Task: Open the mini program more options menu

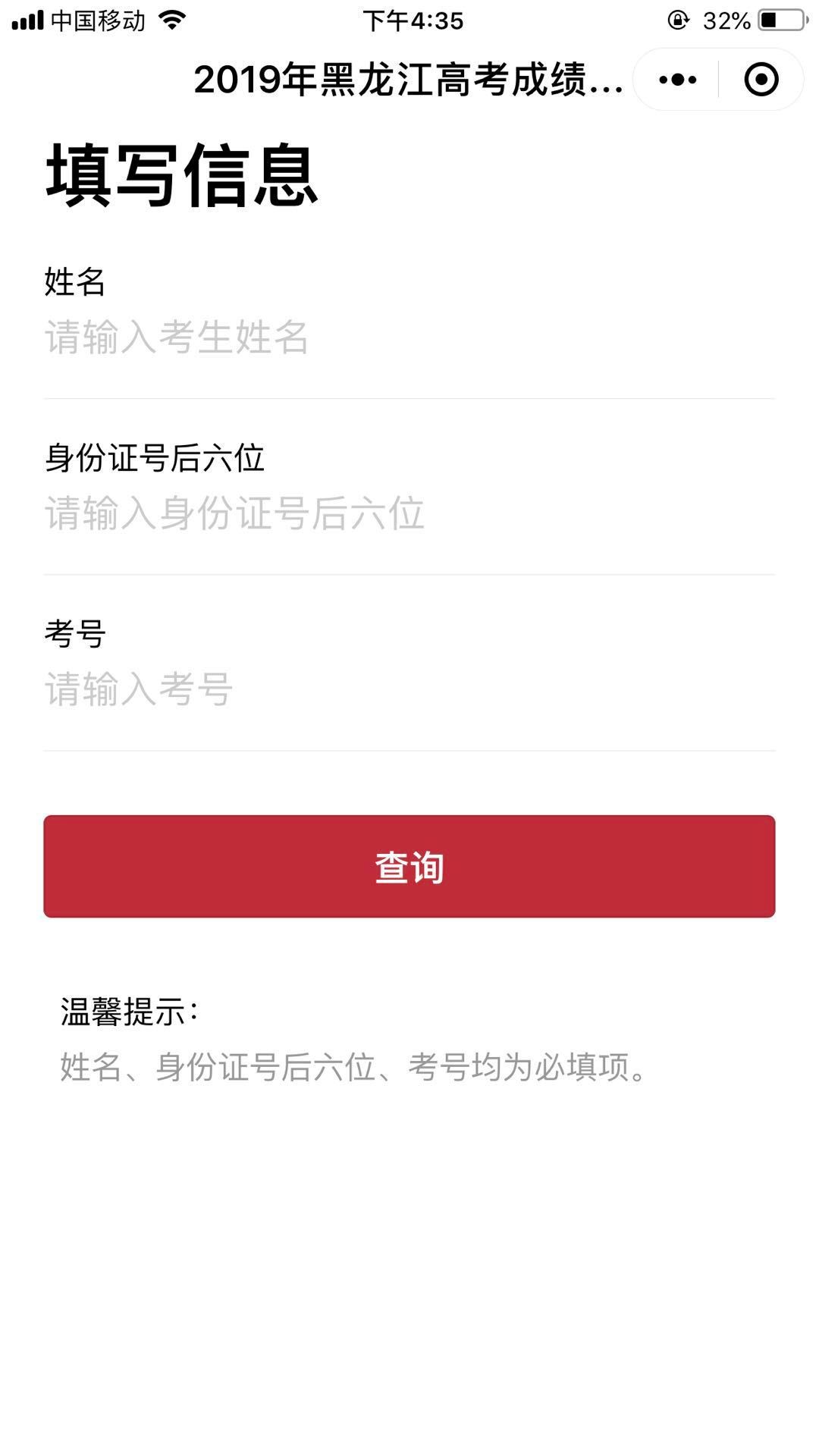Action: [x=677, y=80]
